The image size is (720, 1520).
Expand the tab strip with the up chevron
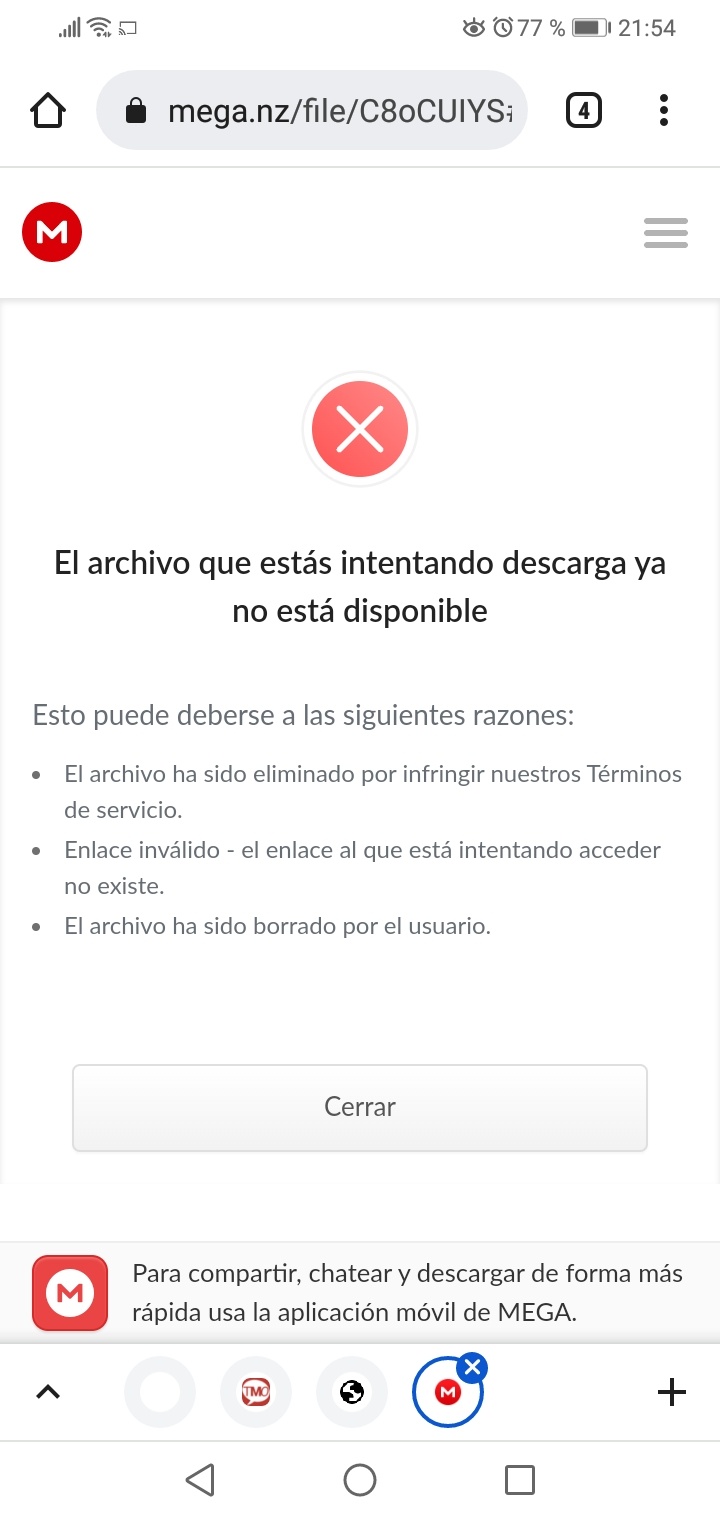48,1391
